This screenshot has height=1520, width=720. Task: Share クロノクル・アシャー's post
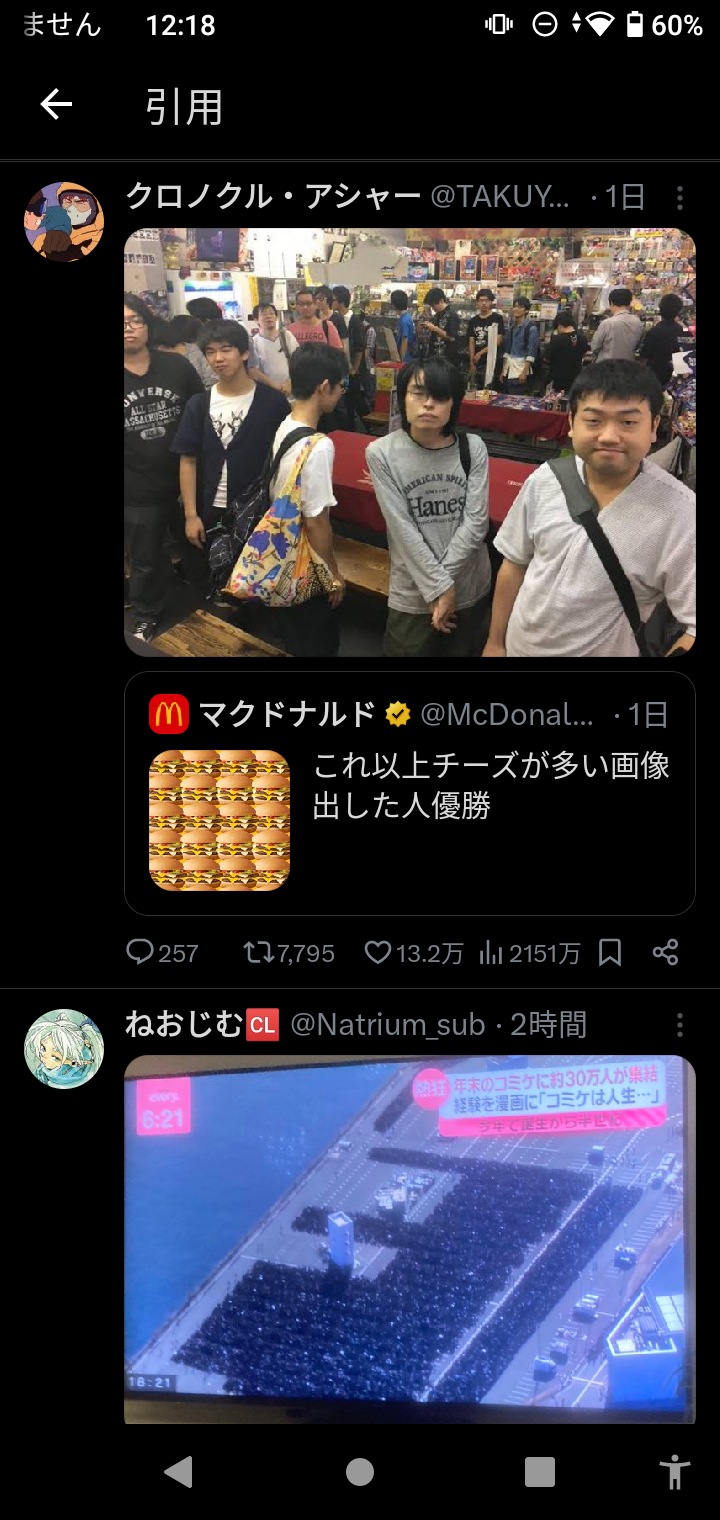click(666, 953)
